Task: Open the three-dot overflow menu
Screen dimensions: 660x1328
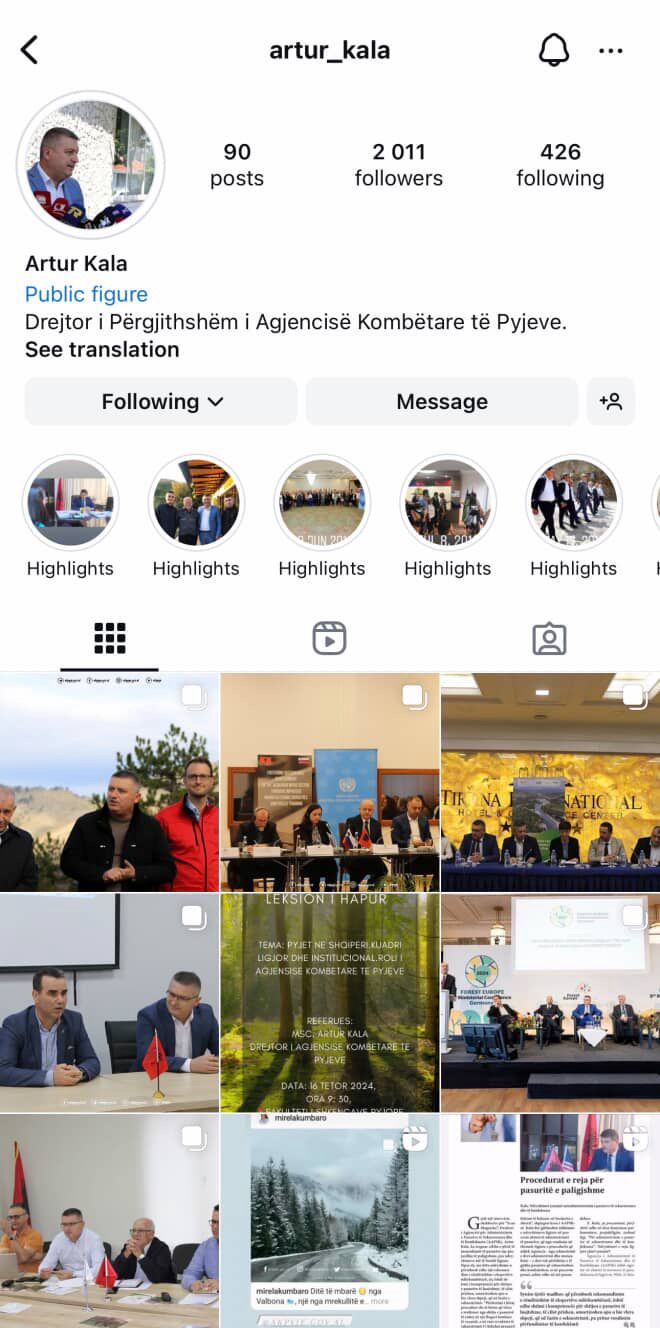Action: click(610, 51)
